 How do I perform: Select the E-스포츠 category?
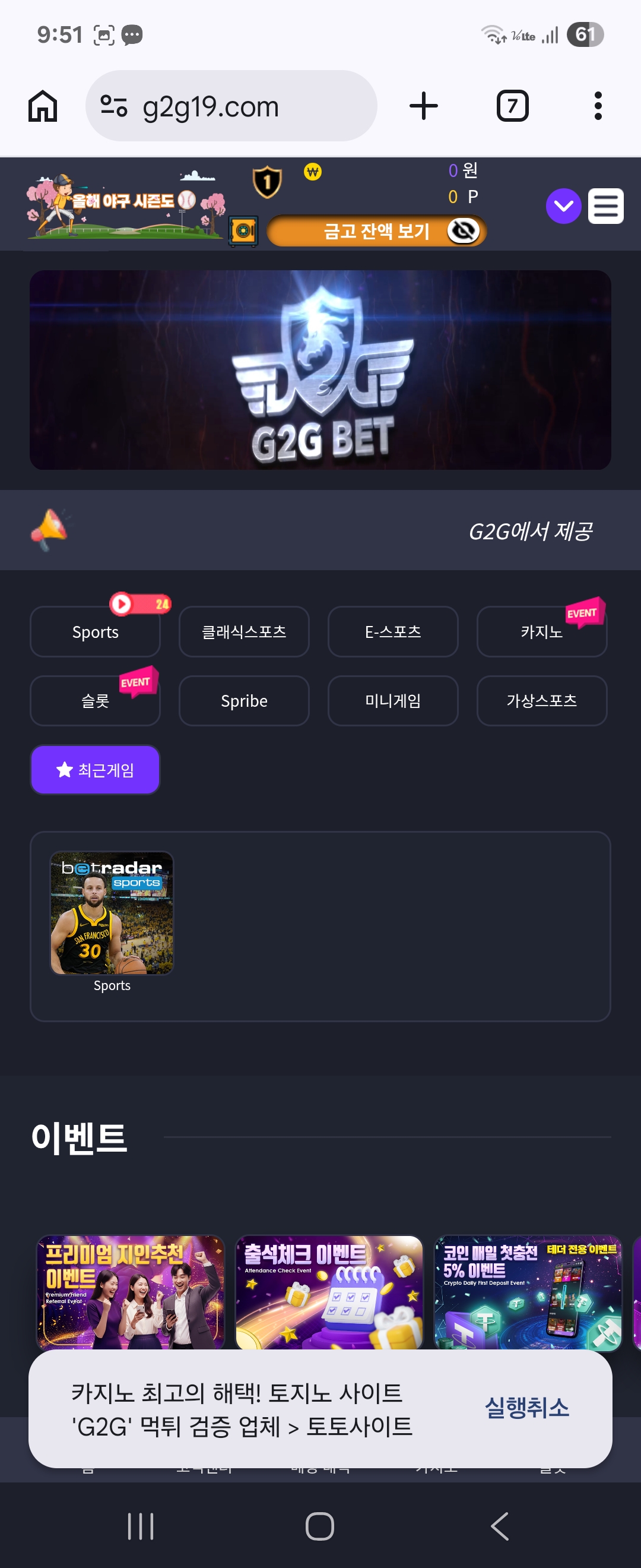pyautogui.click(x=393, y=632)
